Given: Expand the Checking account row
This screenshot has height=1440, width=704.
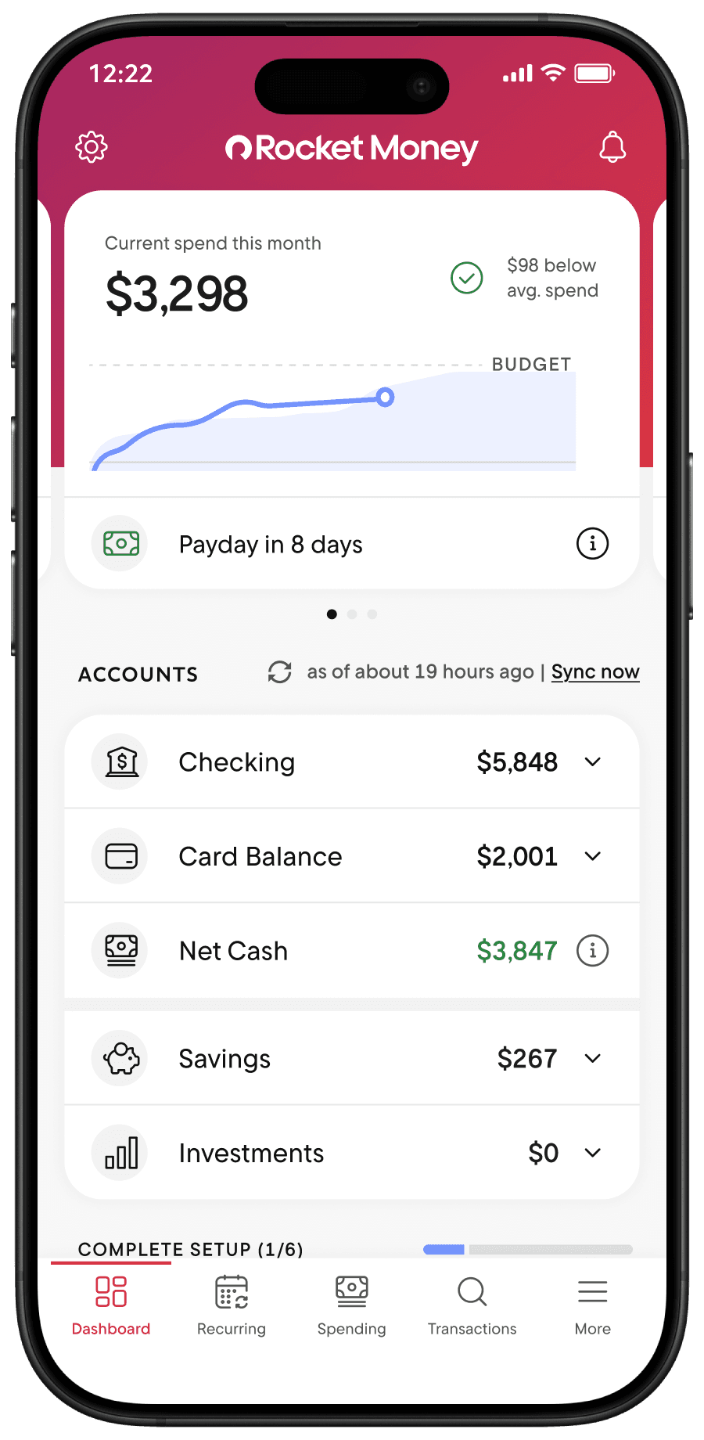Looking at the screenshot, I should (x=352, y=762).
